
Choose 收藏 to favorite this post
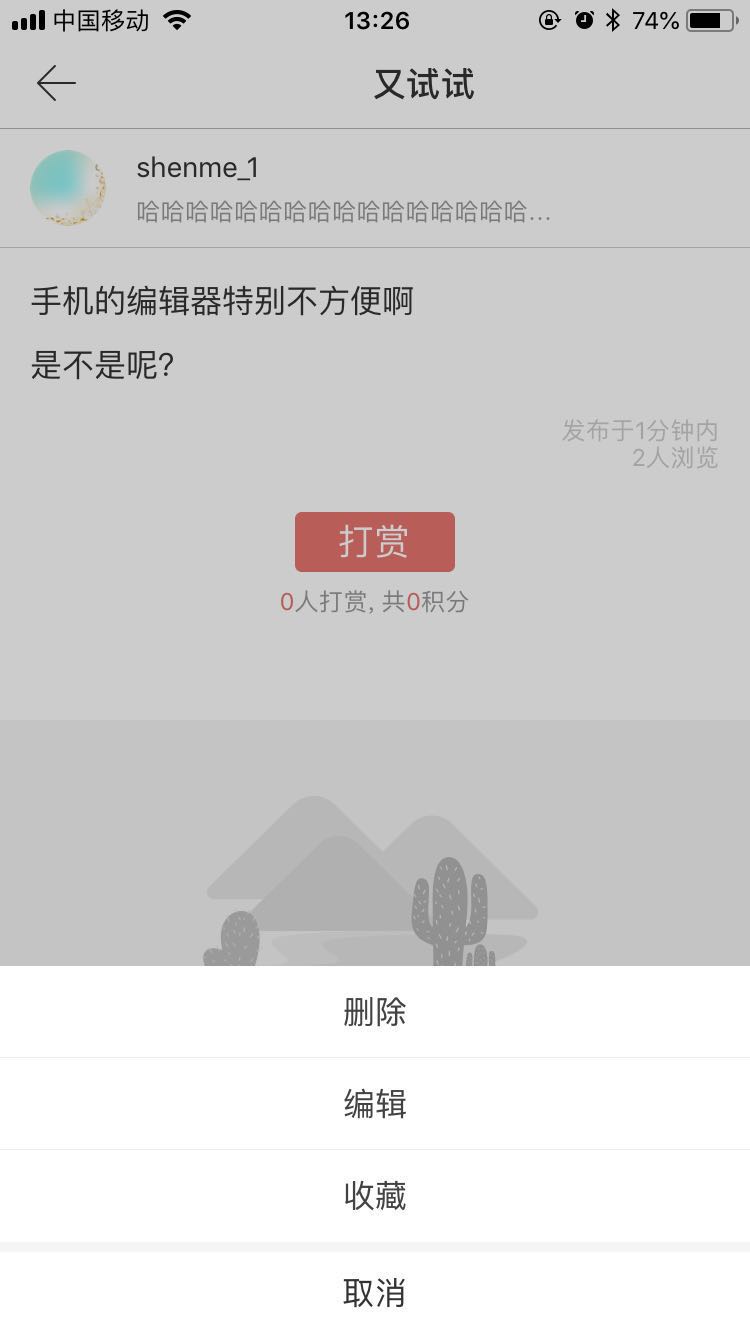point(375,1196)
